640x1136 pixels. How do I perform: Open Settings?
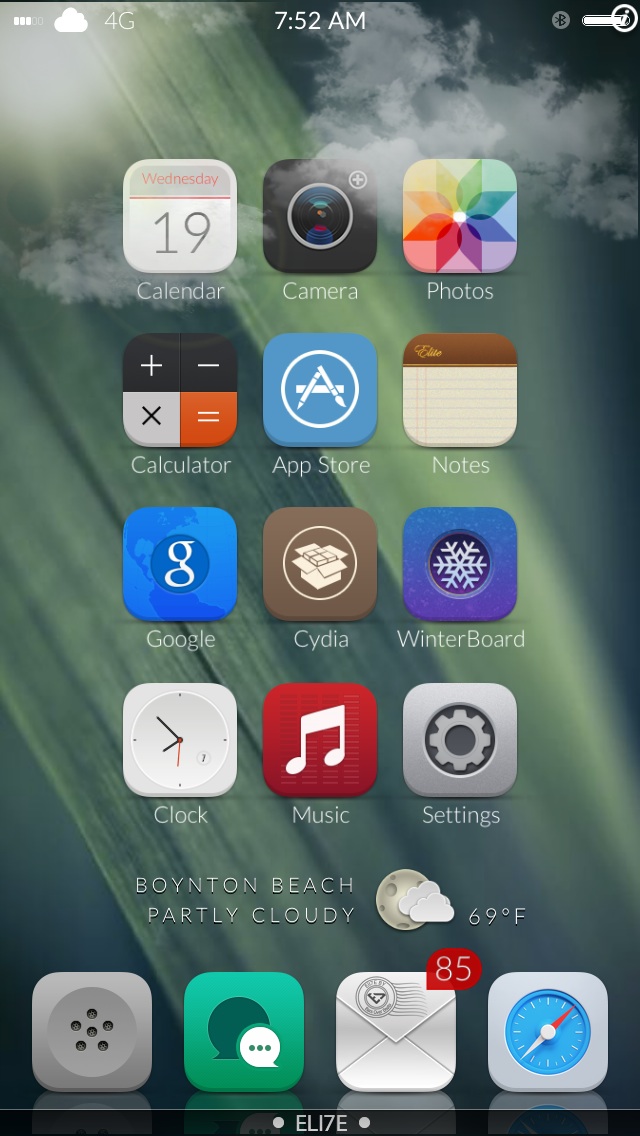tap(460, 740)
